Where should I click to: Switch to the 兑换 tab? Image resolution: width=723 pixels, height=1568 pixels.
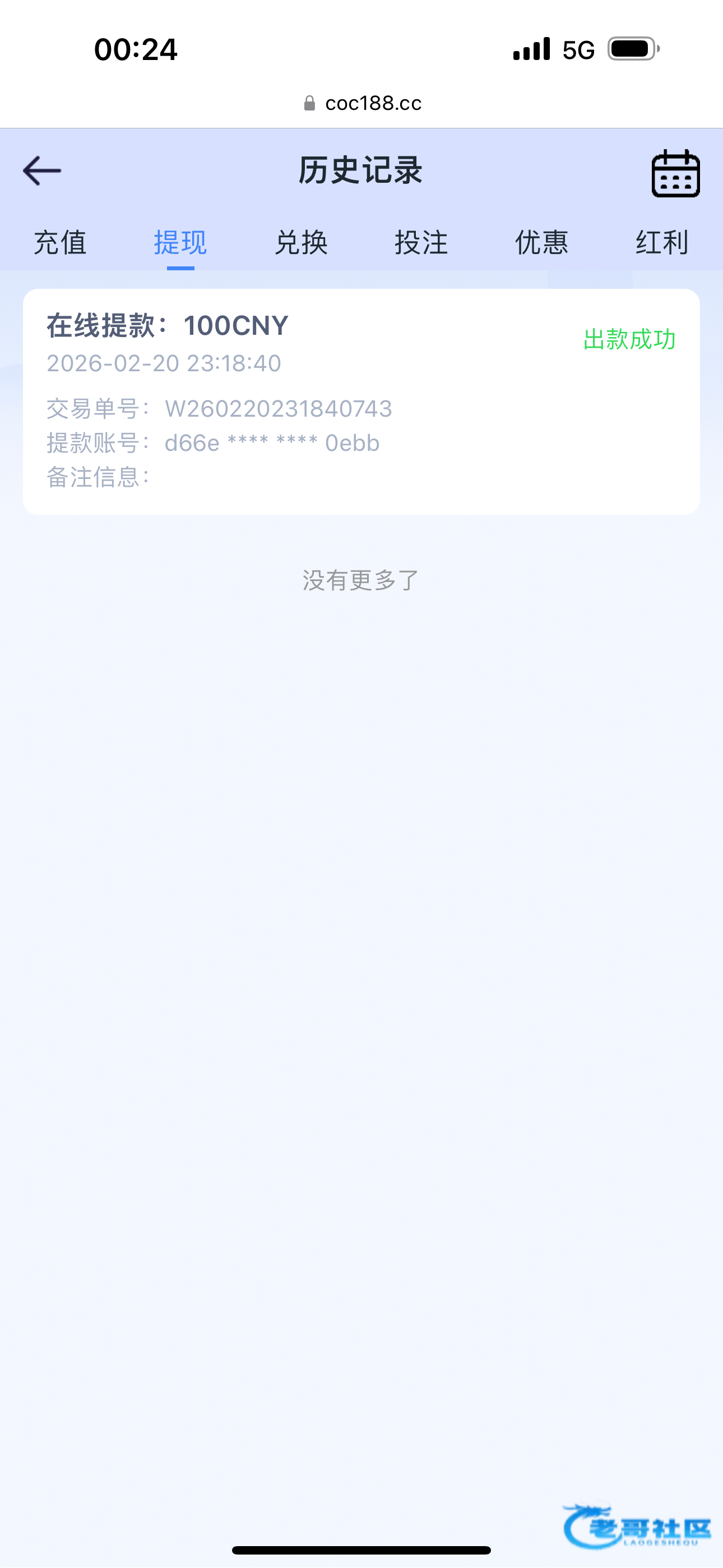pyautogui.click(x=302, y=242)
